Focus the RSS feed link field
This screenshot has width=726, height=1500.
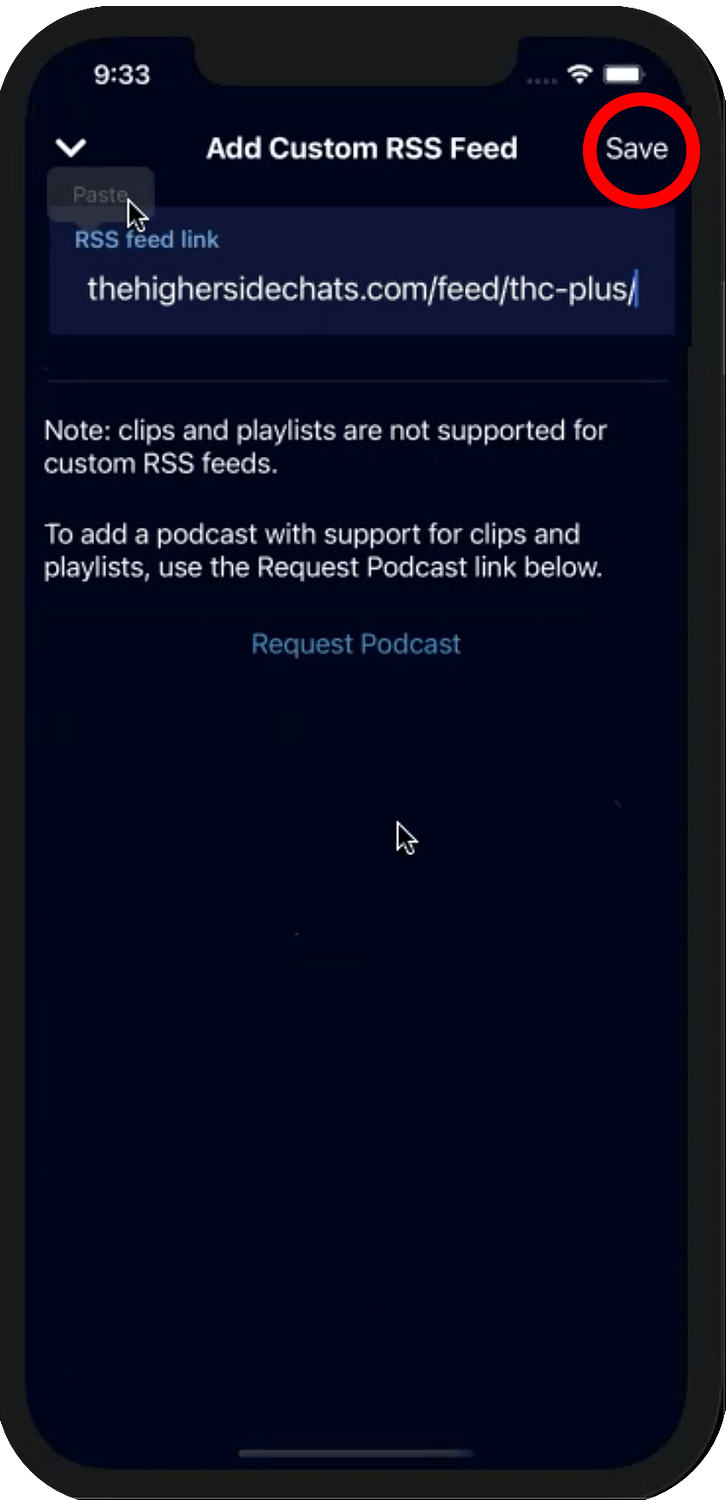coord(362,271)
